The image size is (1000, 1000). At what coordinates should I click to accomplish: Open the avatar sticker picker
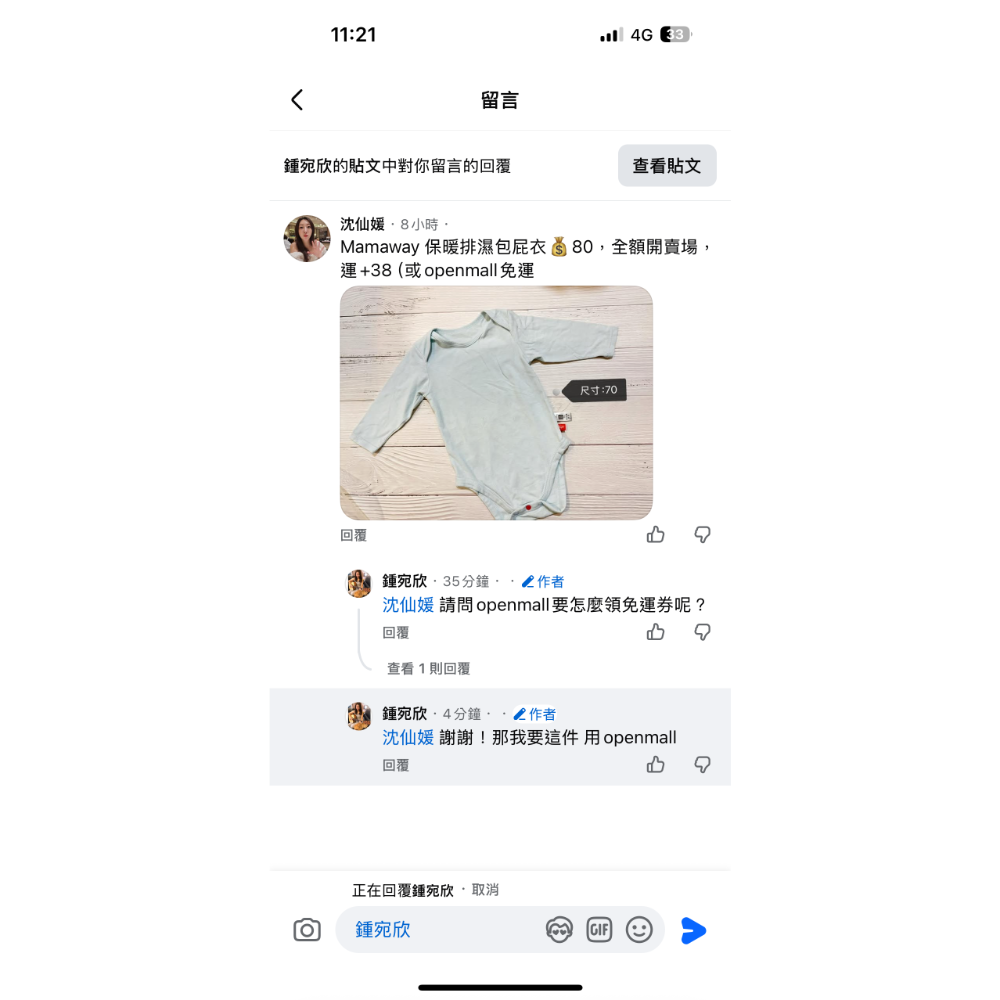pos(559,930)
